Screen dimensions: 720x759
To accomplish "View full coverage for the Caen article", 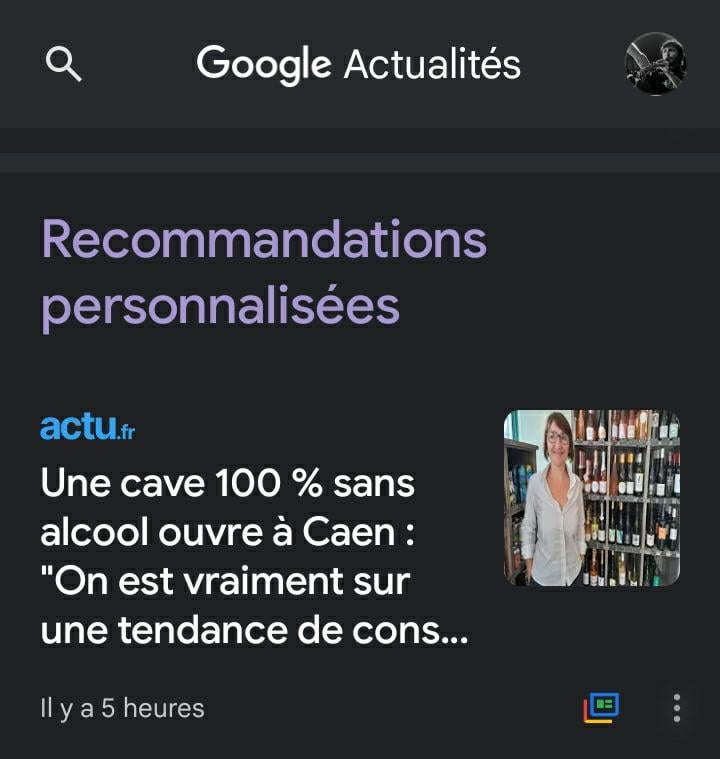I will pyautogui.click(x=602, y=707).
